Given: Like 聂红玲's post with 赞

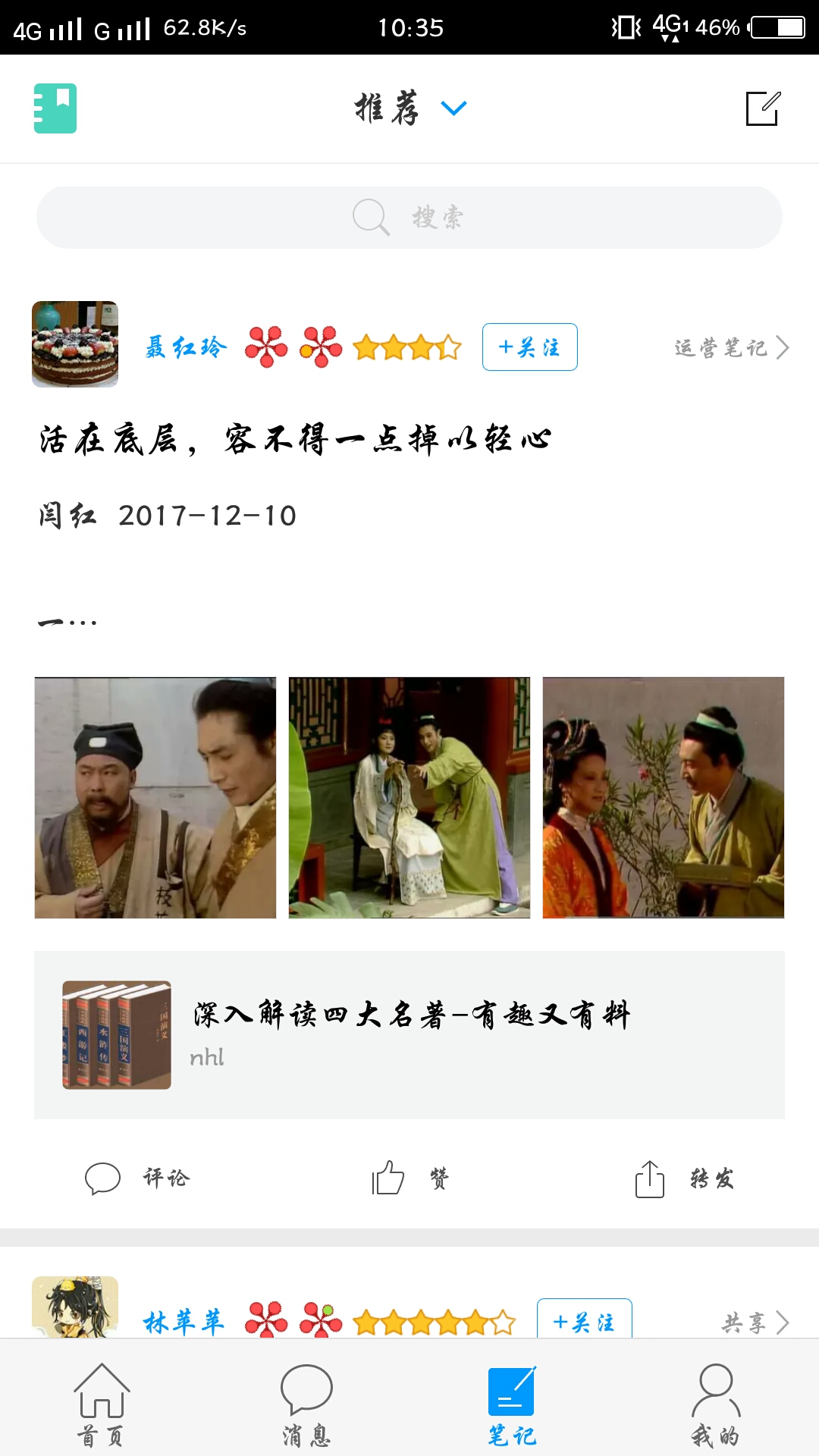Looking at the screenshot, I should click(410, 1178).
